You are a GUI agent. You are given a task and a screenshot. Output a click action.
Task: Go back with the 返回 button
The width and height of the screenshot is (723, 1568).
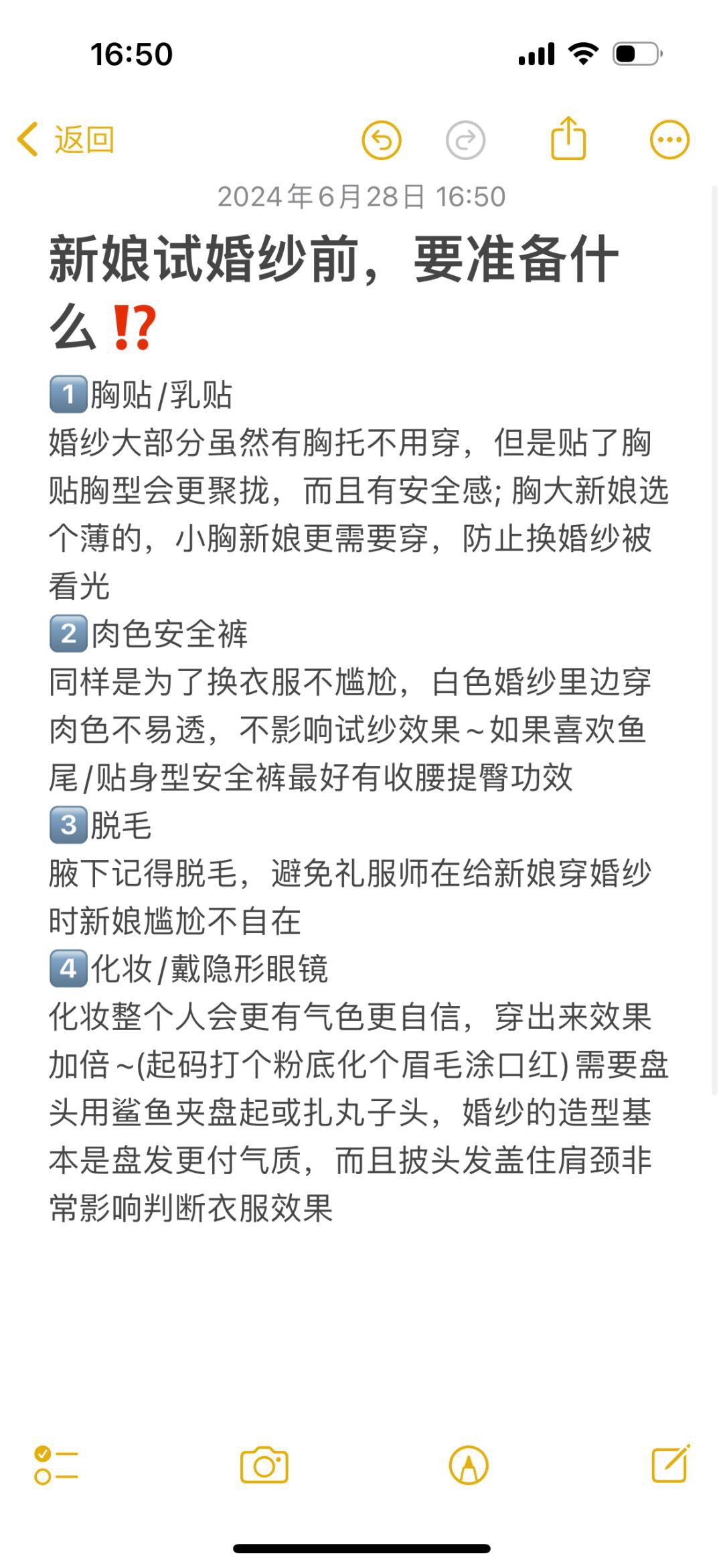click(x=66, y=140)
